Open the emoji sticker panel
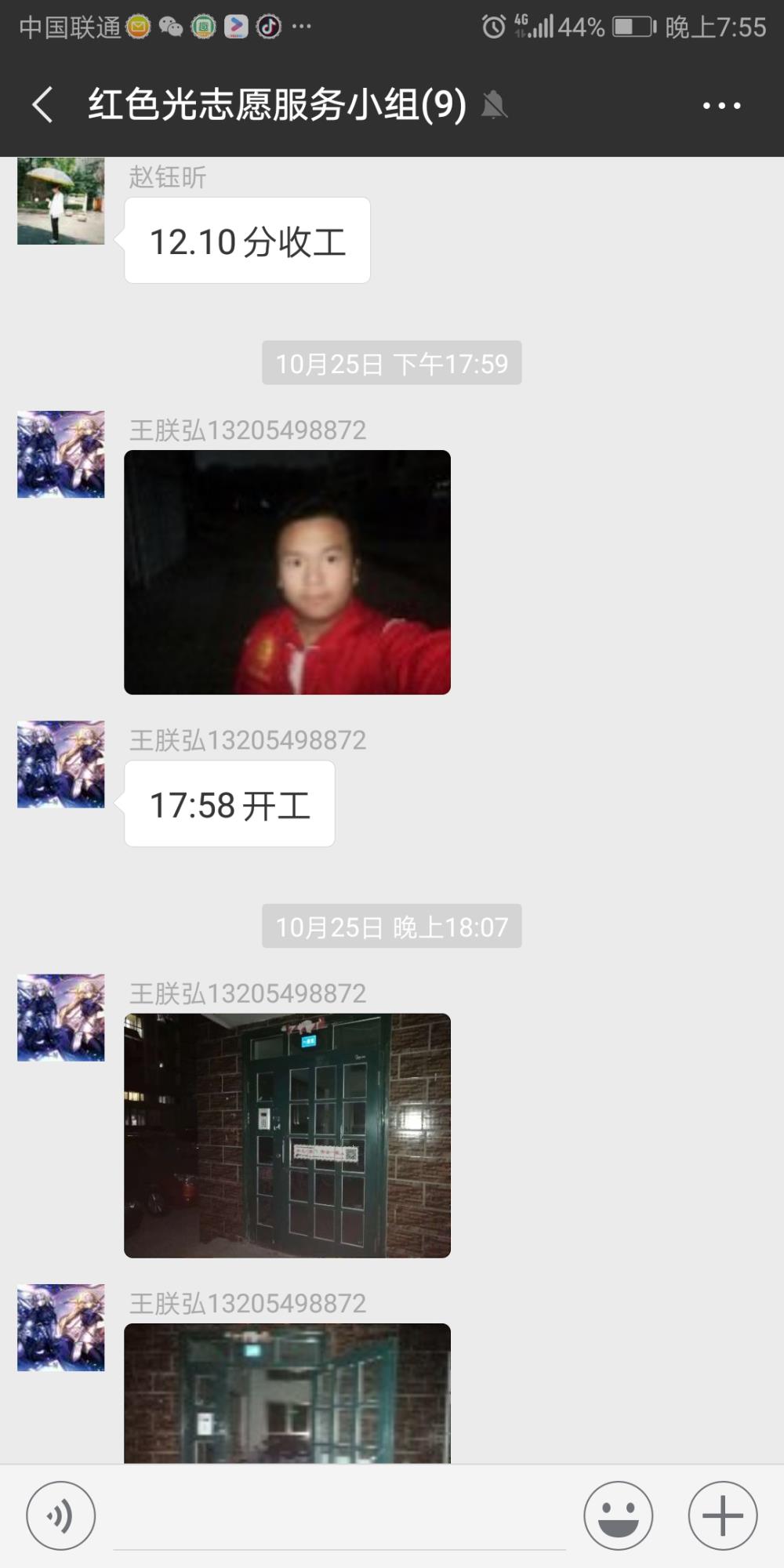This screenshot has width=784, height=1568. point(618,1515)
